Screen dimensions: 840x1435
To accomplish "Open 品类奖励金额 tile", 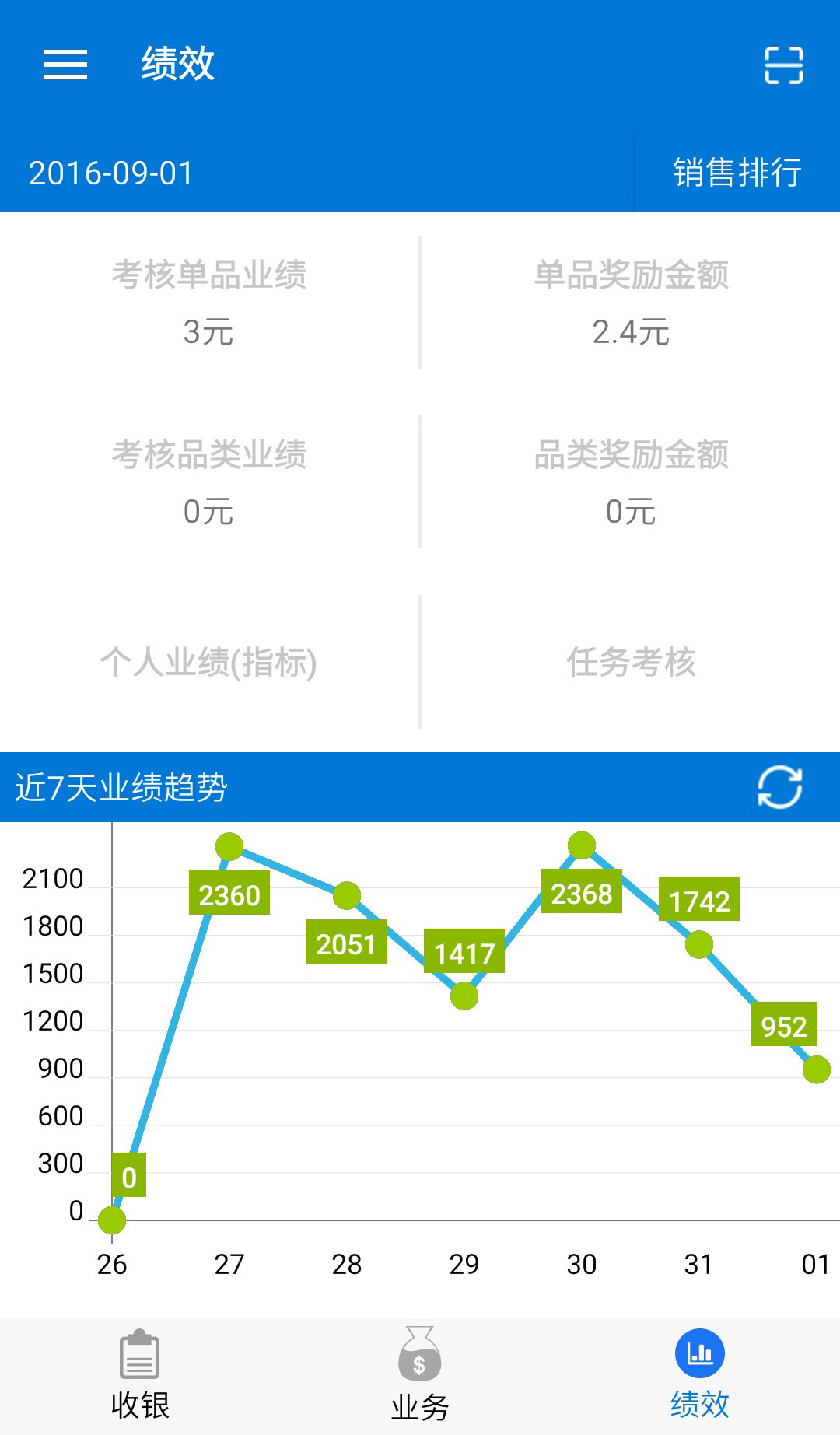I will [631, 482].
